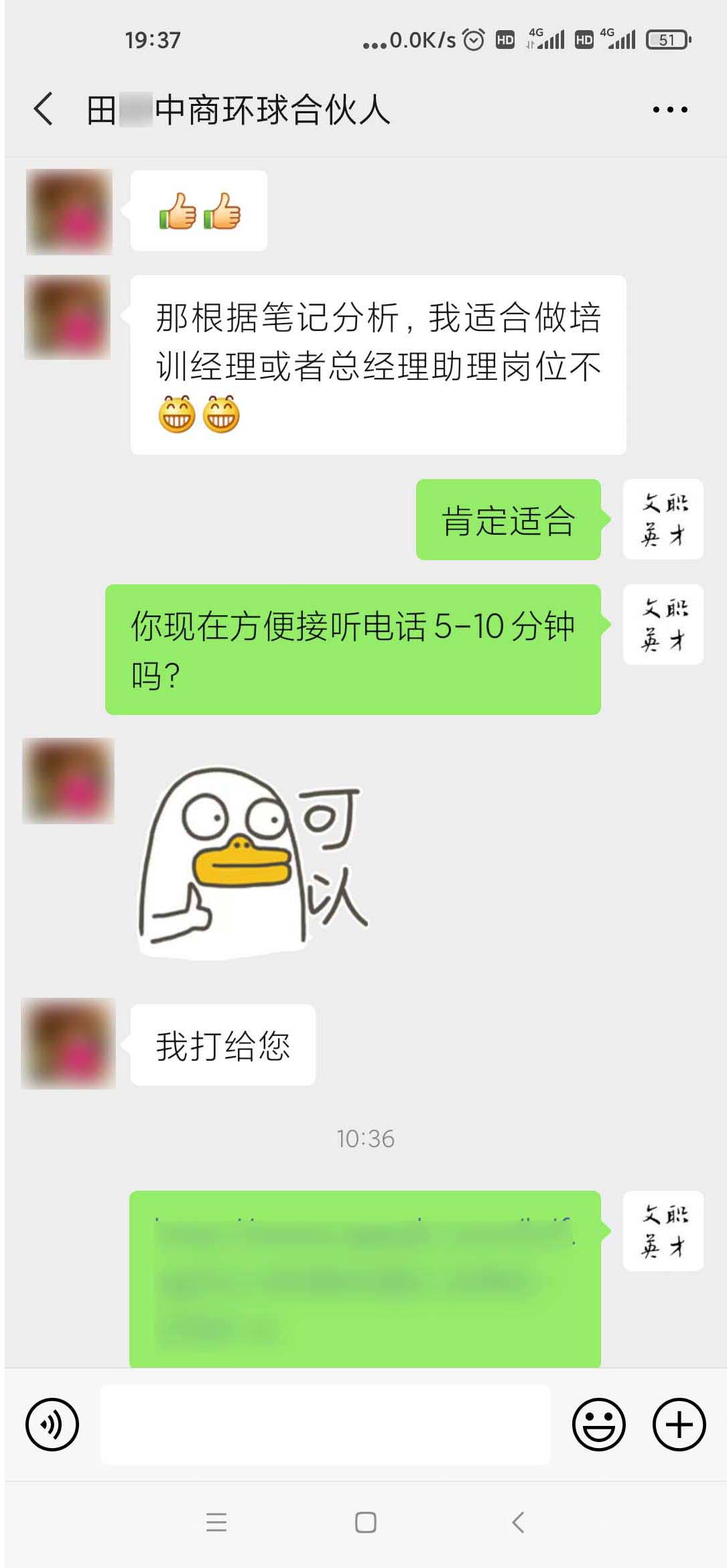Viewport: 727px width, 1568px height.
Task: Tap the 4G signal icon in the status bar
Action: click(546, 40)
